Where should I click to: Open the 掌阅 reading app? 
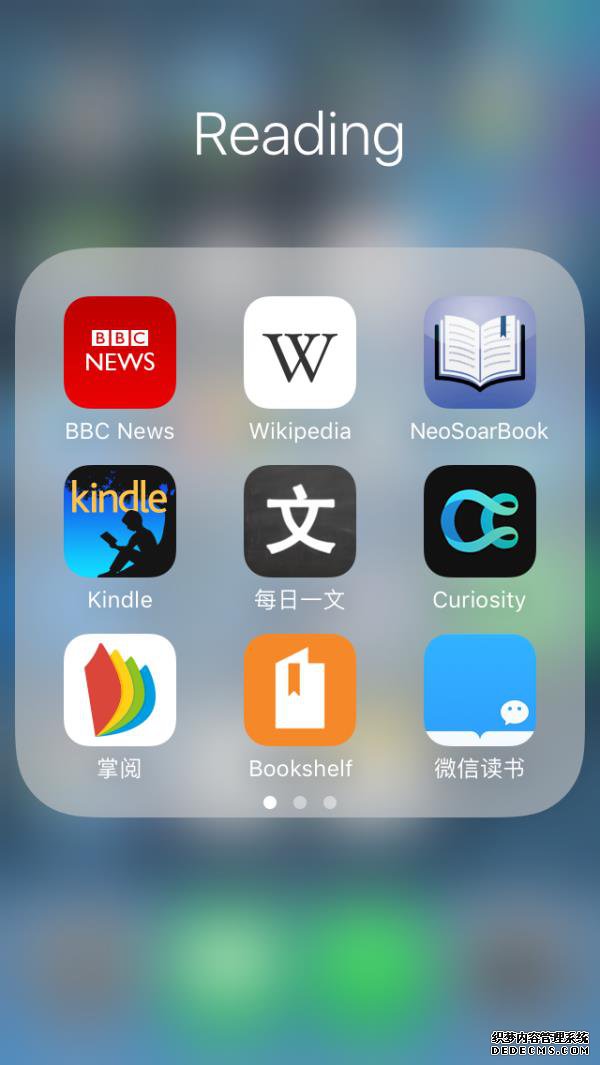click(x=120, y=690)
